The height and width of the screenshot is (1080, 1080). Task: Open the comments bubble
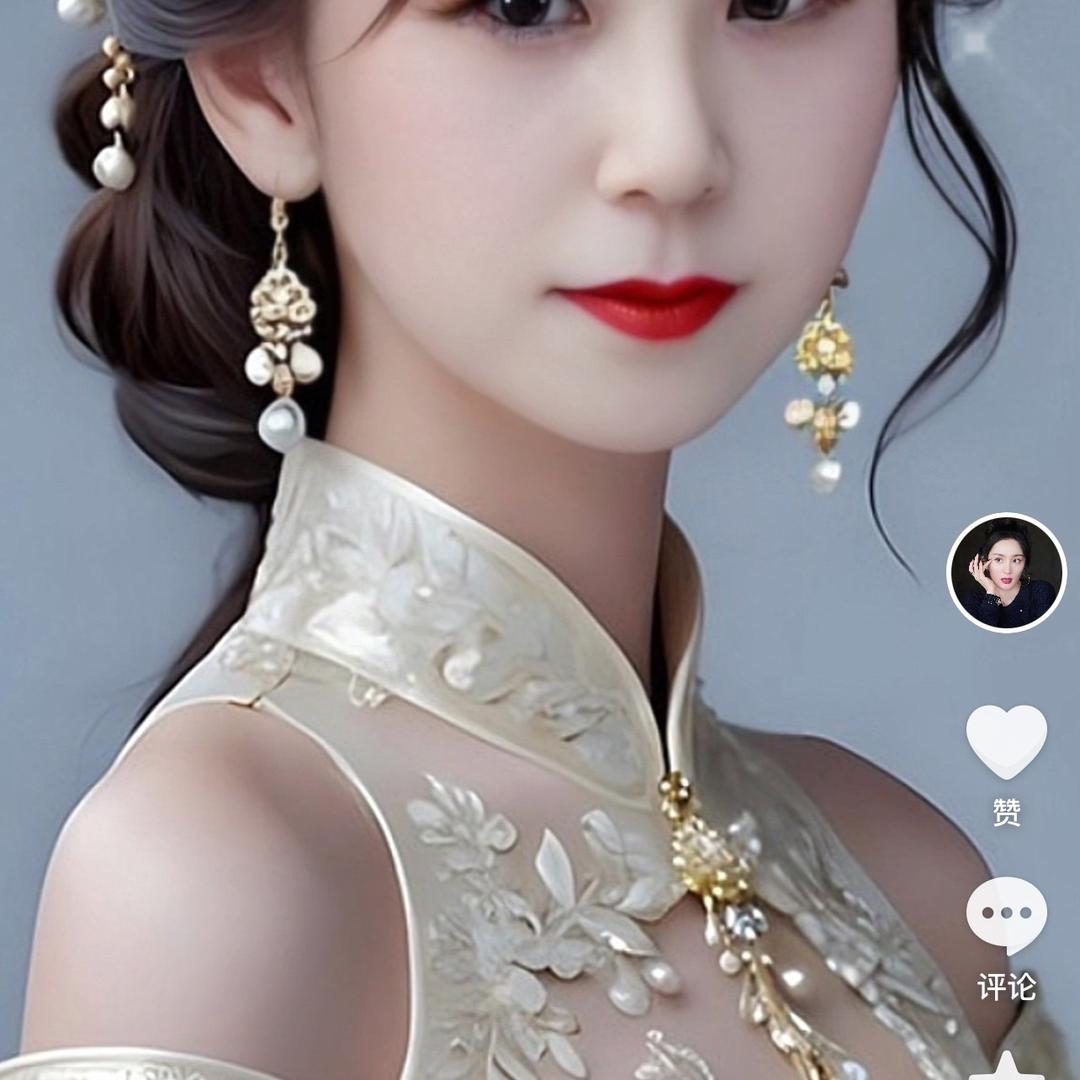point(1006,914)
